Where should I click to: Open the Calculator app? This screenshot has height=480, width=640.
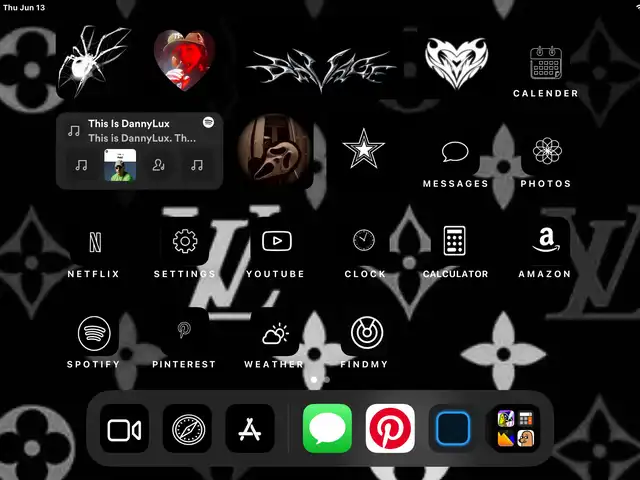(455, 241)
